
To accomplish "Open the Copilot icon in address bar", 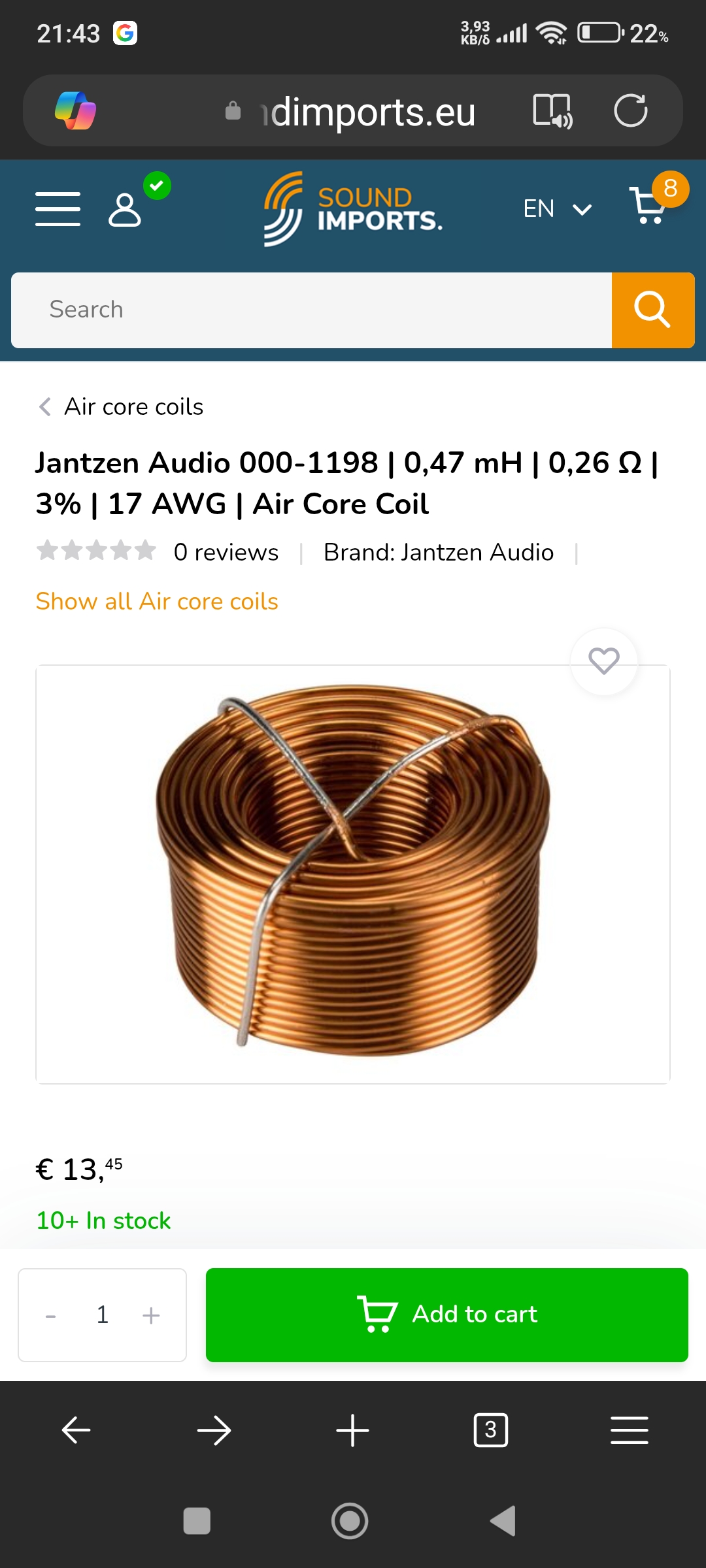I will [75, 110].
